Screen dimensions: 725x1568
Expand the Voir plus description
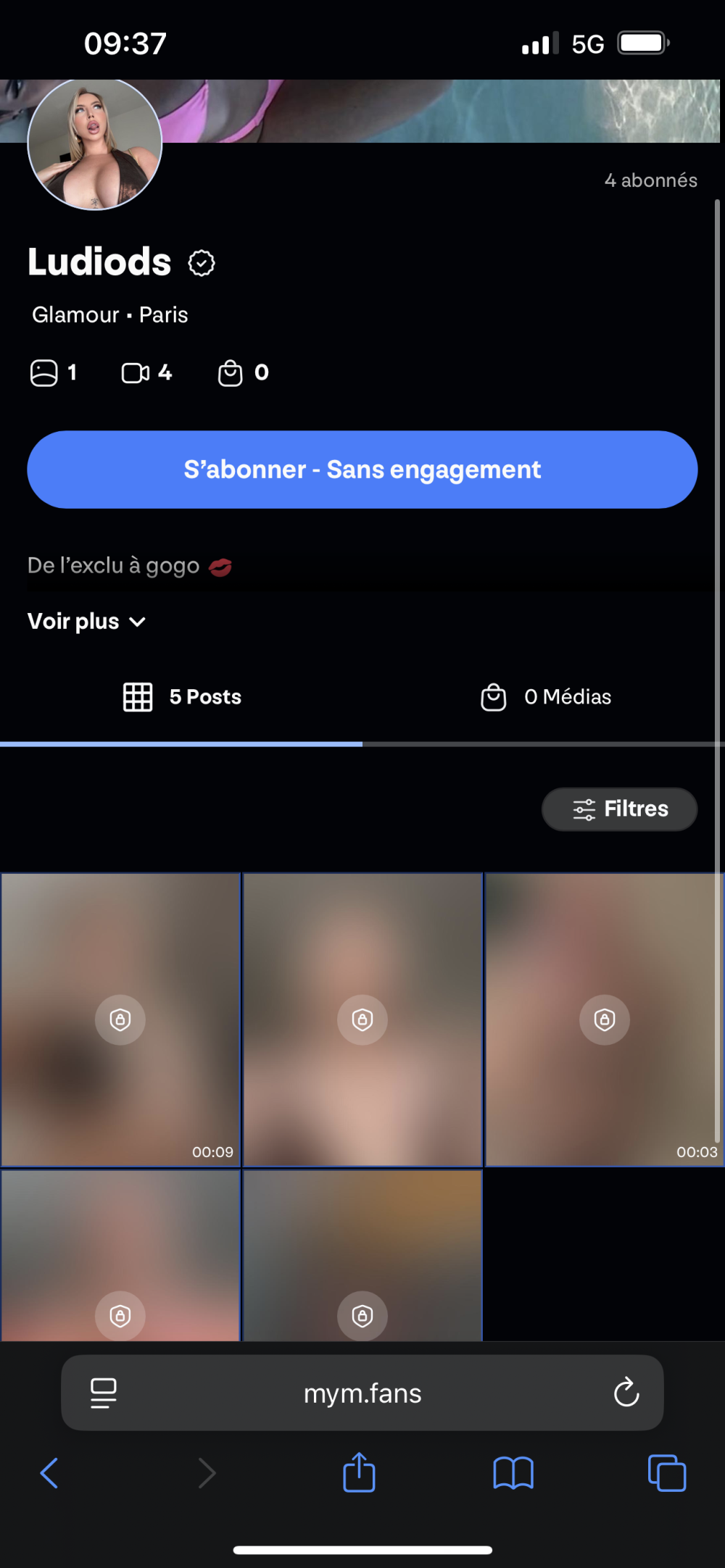pyautogui.click(x=87, y=622)
